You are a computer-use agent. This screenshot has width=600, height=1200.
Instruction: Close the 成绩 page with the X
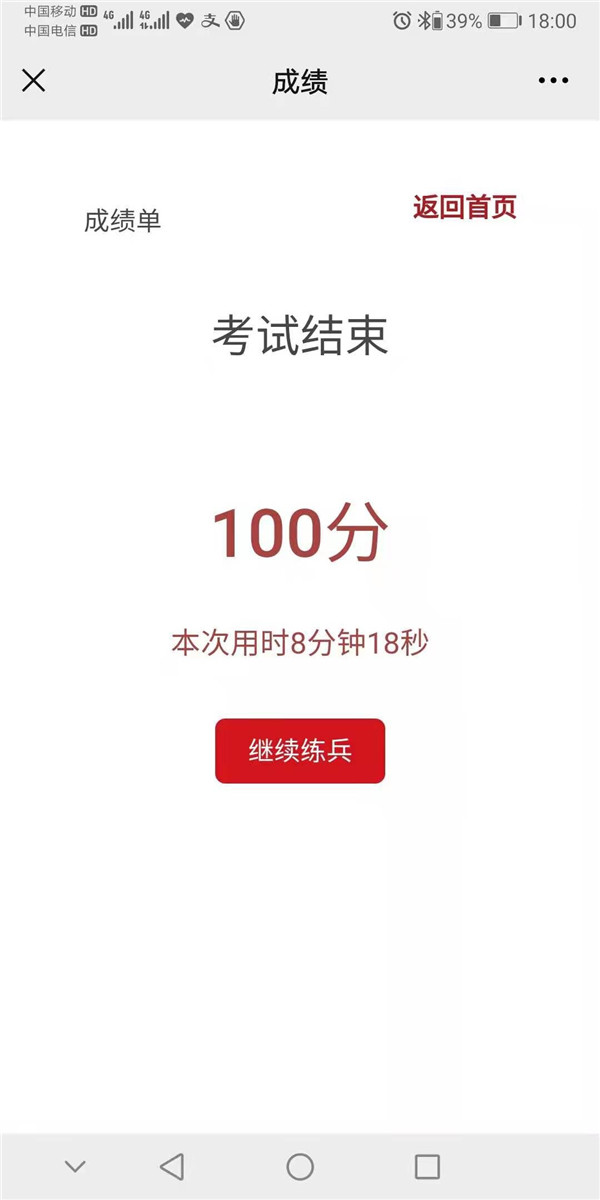pyautogui.click(x=34, y=81)
